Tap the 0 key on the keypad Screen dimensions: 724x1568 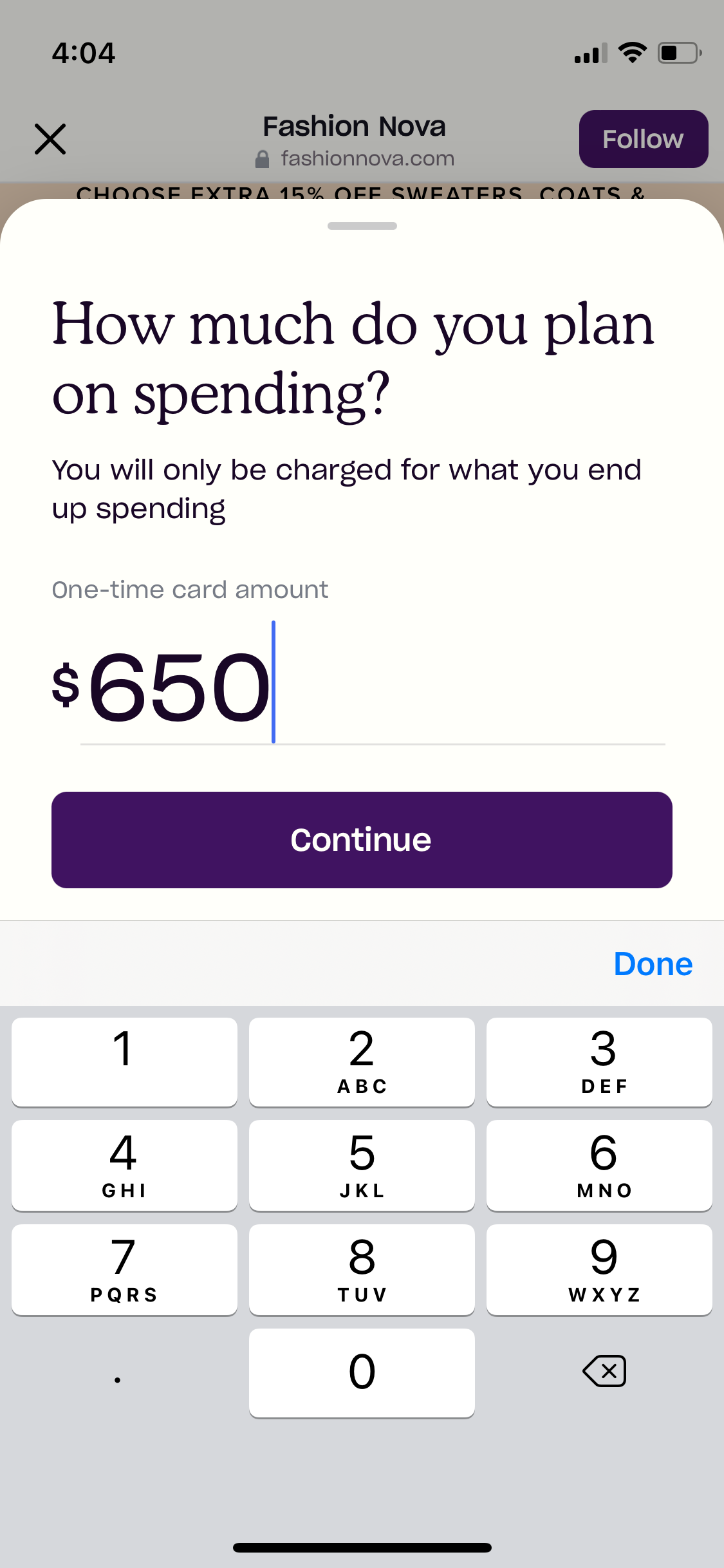click(362, 1372)
